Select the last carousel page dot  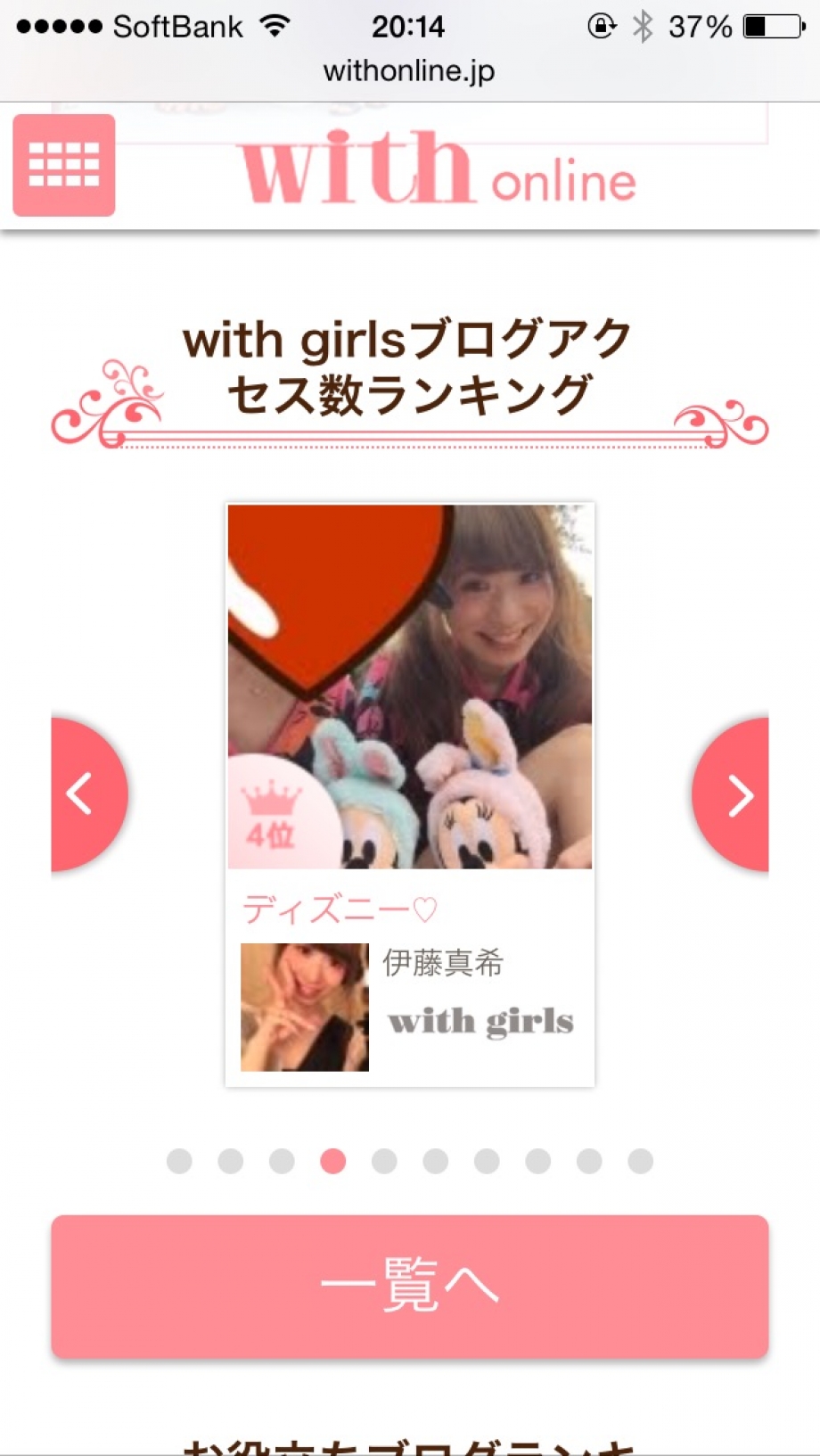coord(640,1161)
